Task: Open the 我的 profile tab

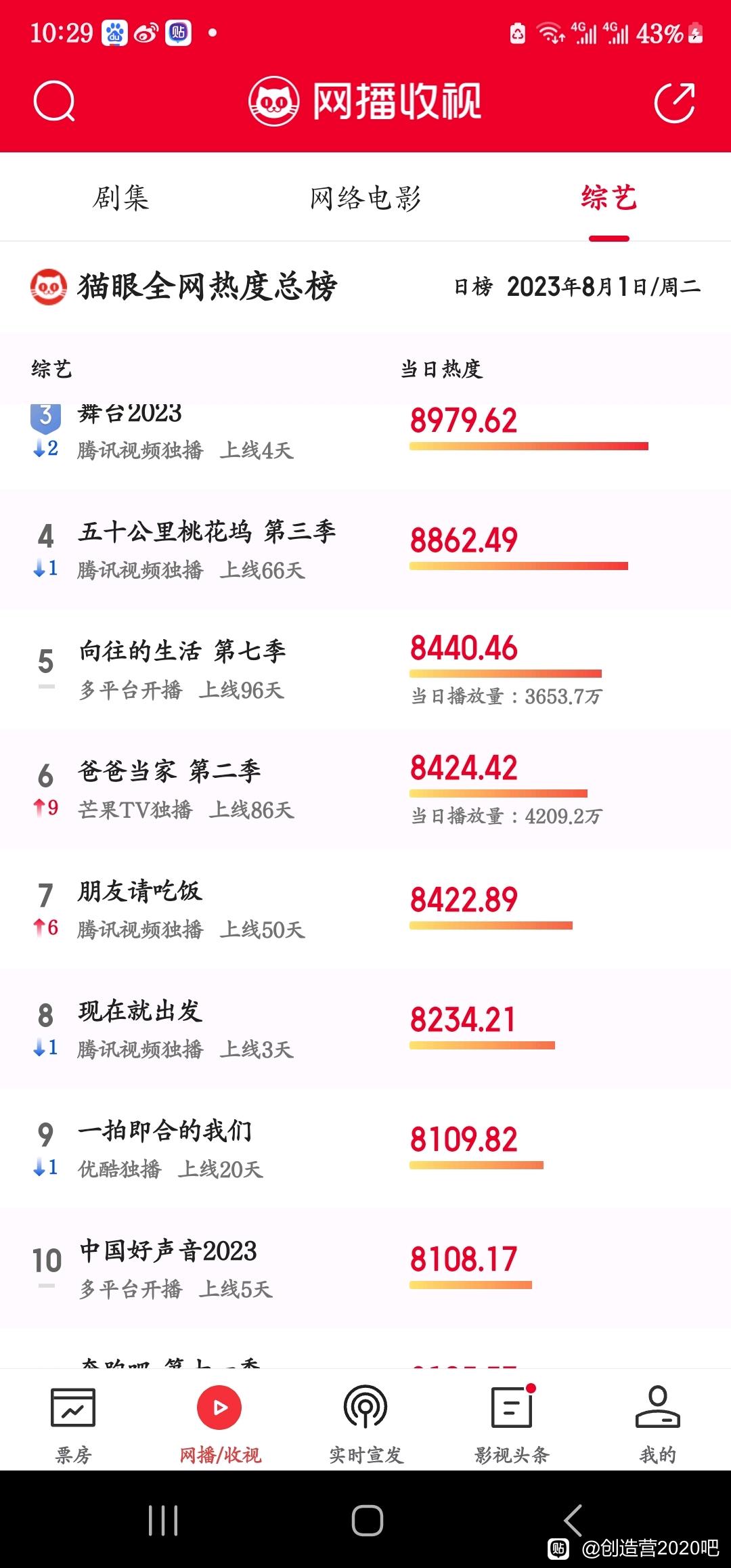Action: (x=658, y=1420)
